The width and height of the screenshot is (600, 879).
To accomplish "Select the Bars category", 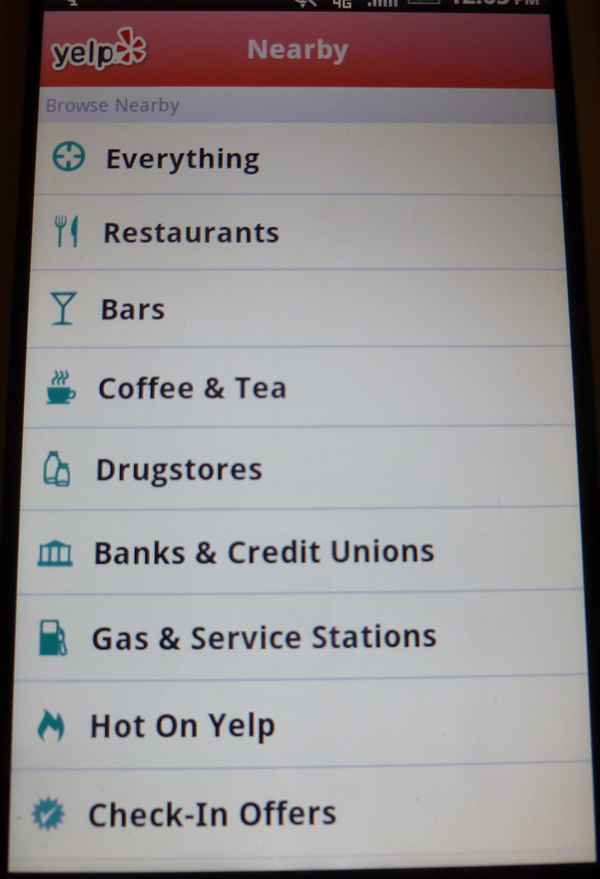I will (132, 309).
